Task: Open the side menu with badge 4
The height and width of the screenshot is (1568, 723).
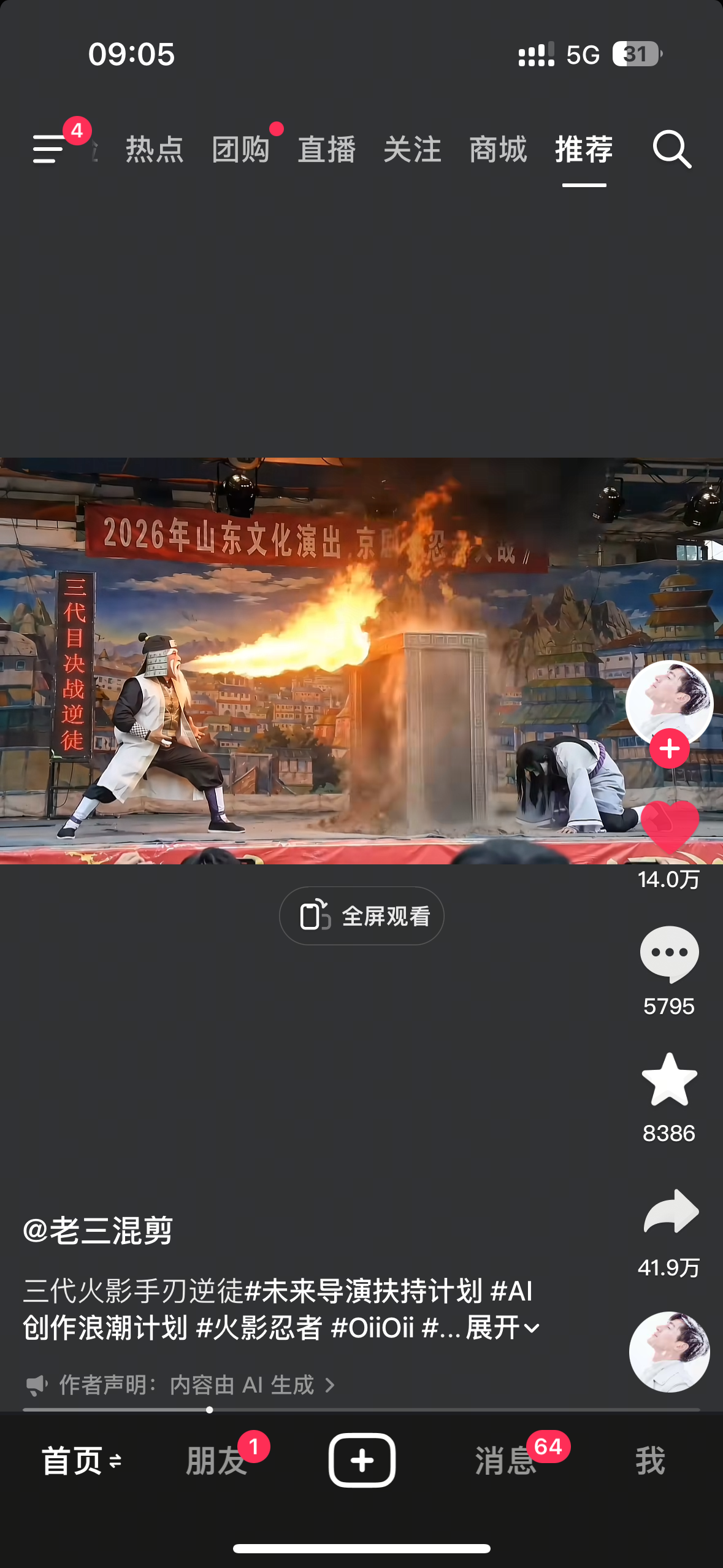Action: click(50, 149)
